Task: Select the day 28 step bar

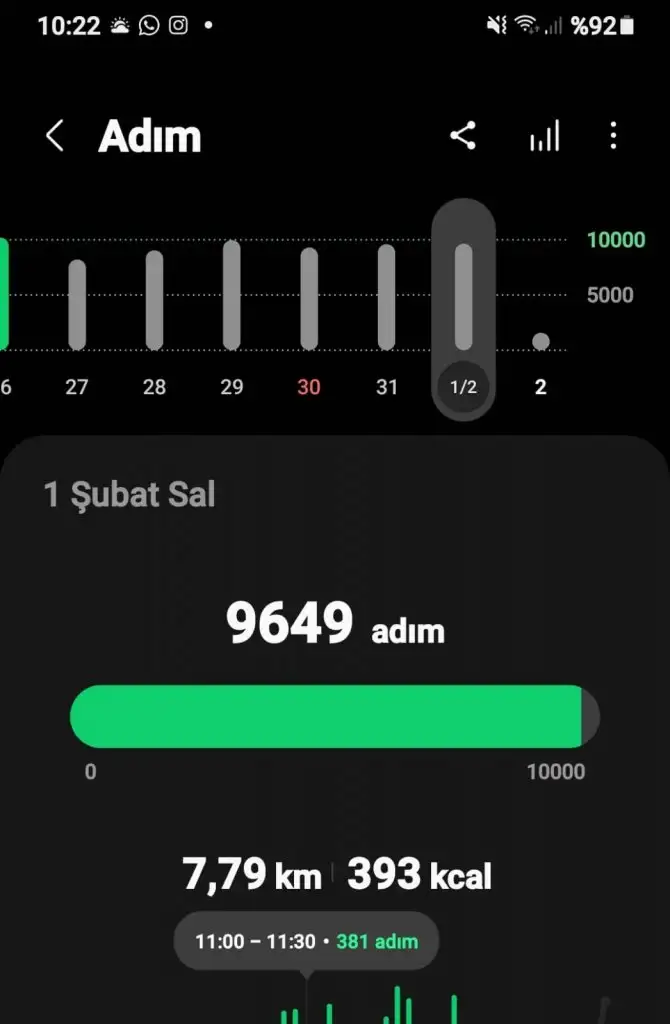Action: (154, 300)
